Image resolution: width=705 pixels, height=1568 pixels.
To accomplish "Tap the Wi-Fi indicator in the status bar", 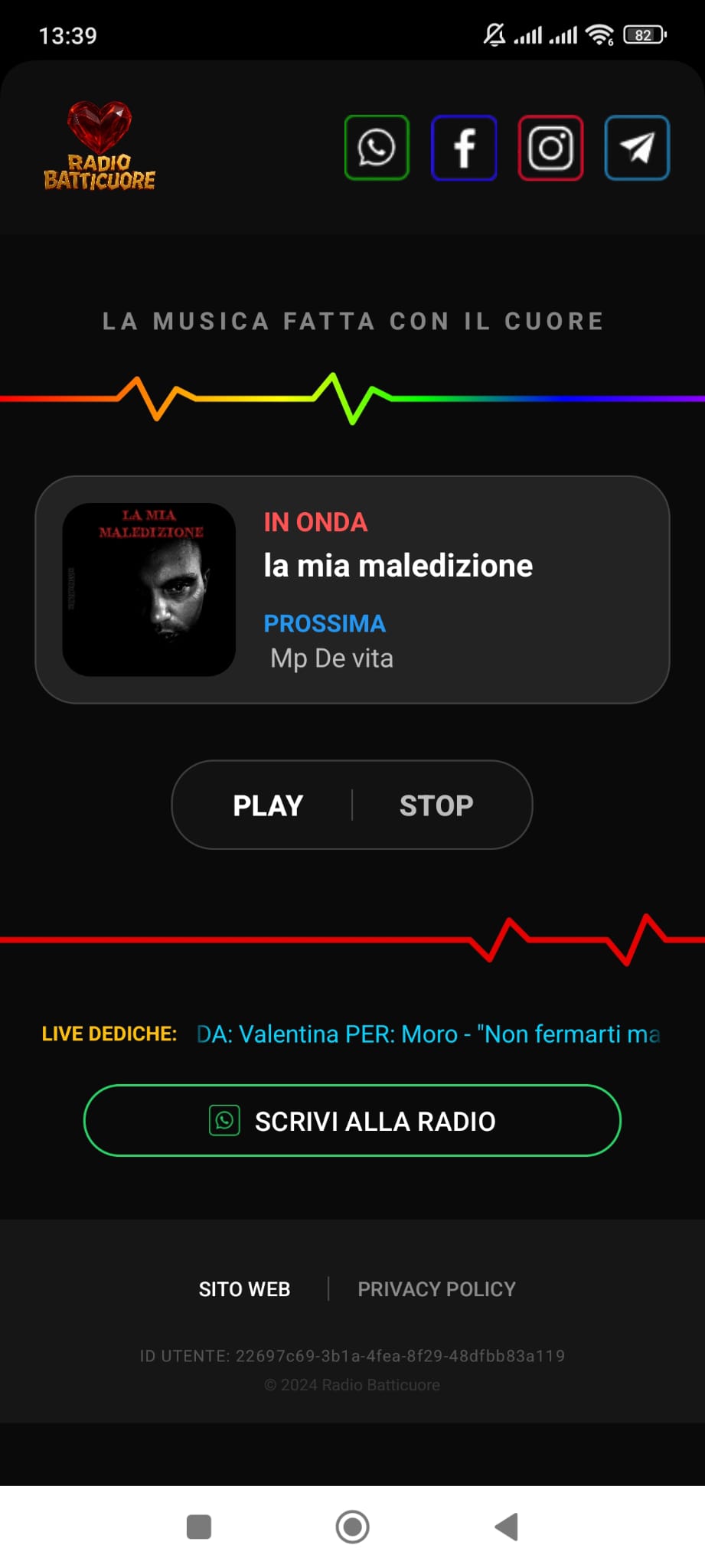I will click(599, 33).
